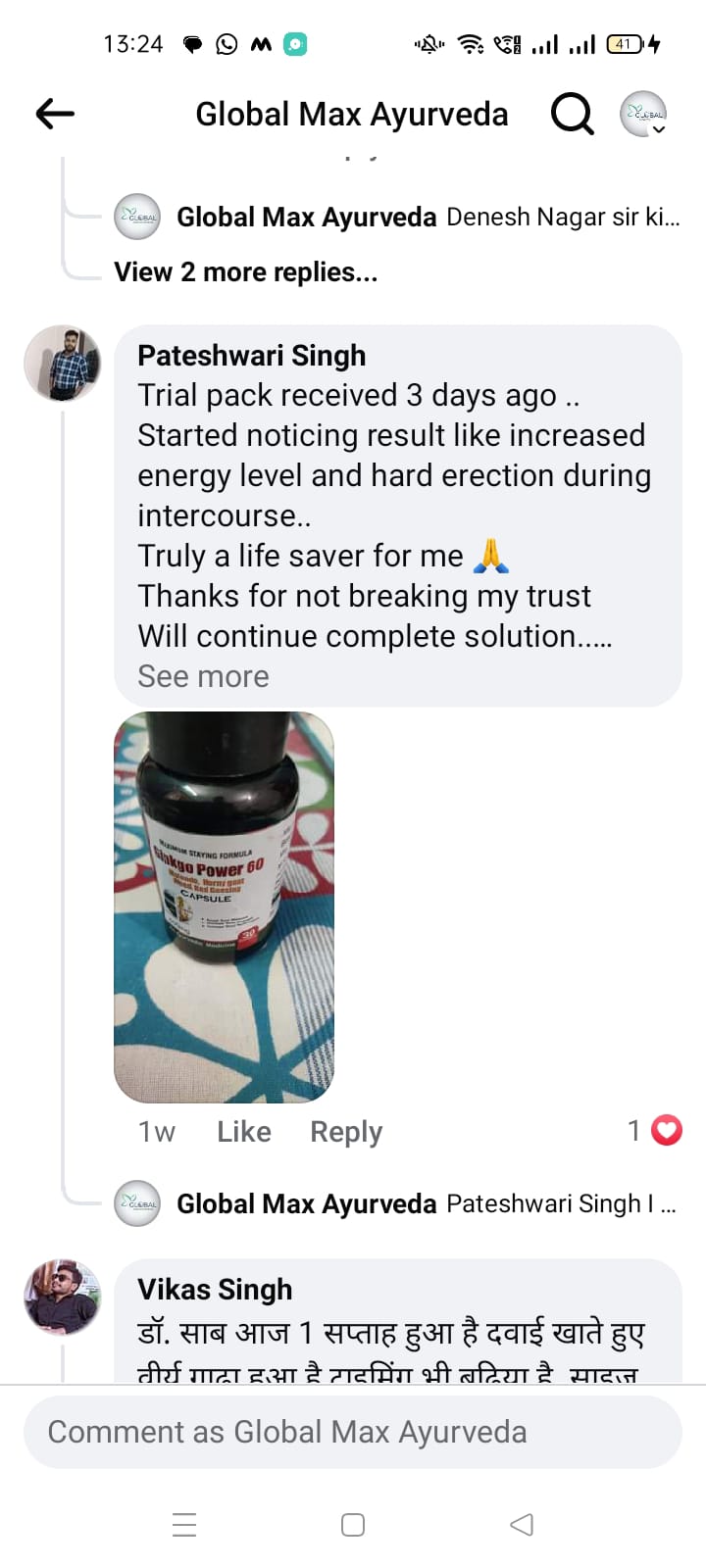Open the capsule bottle photo attachment
The width and height of the screenshot is (706, 1568).
tap(225, 907)
